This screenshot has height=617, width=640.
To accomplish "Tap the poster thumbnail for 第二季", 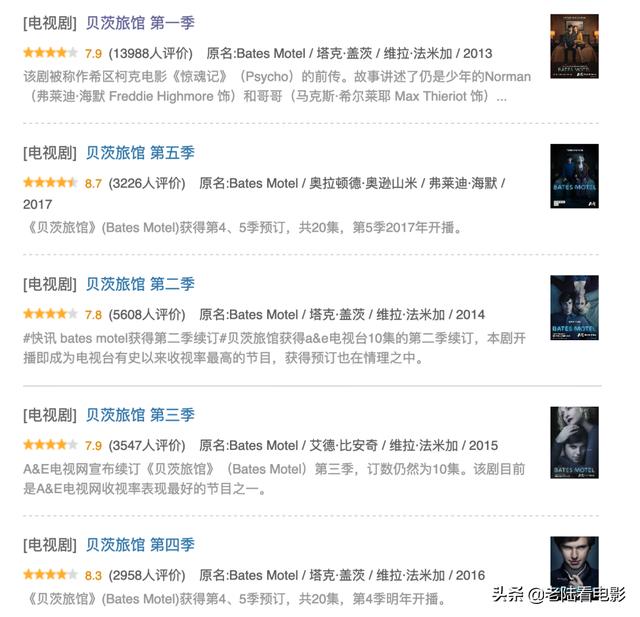I will pos(574,307).
